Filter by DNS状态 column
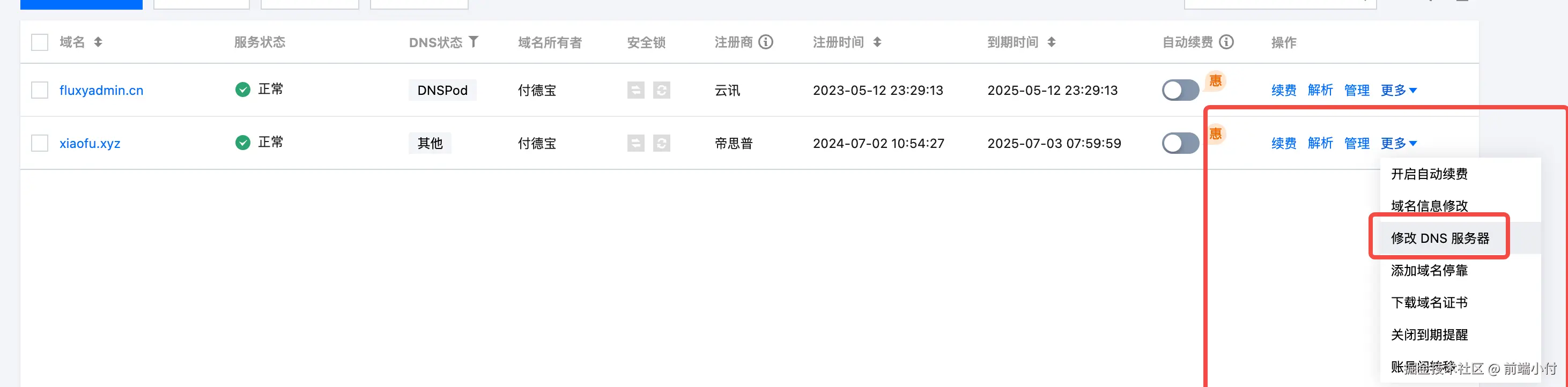The image size is (1568, 387). coord(474,41)
